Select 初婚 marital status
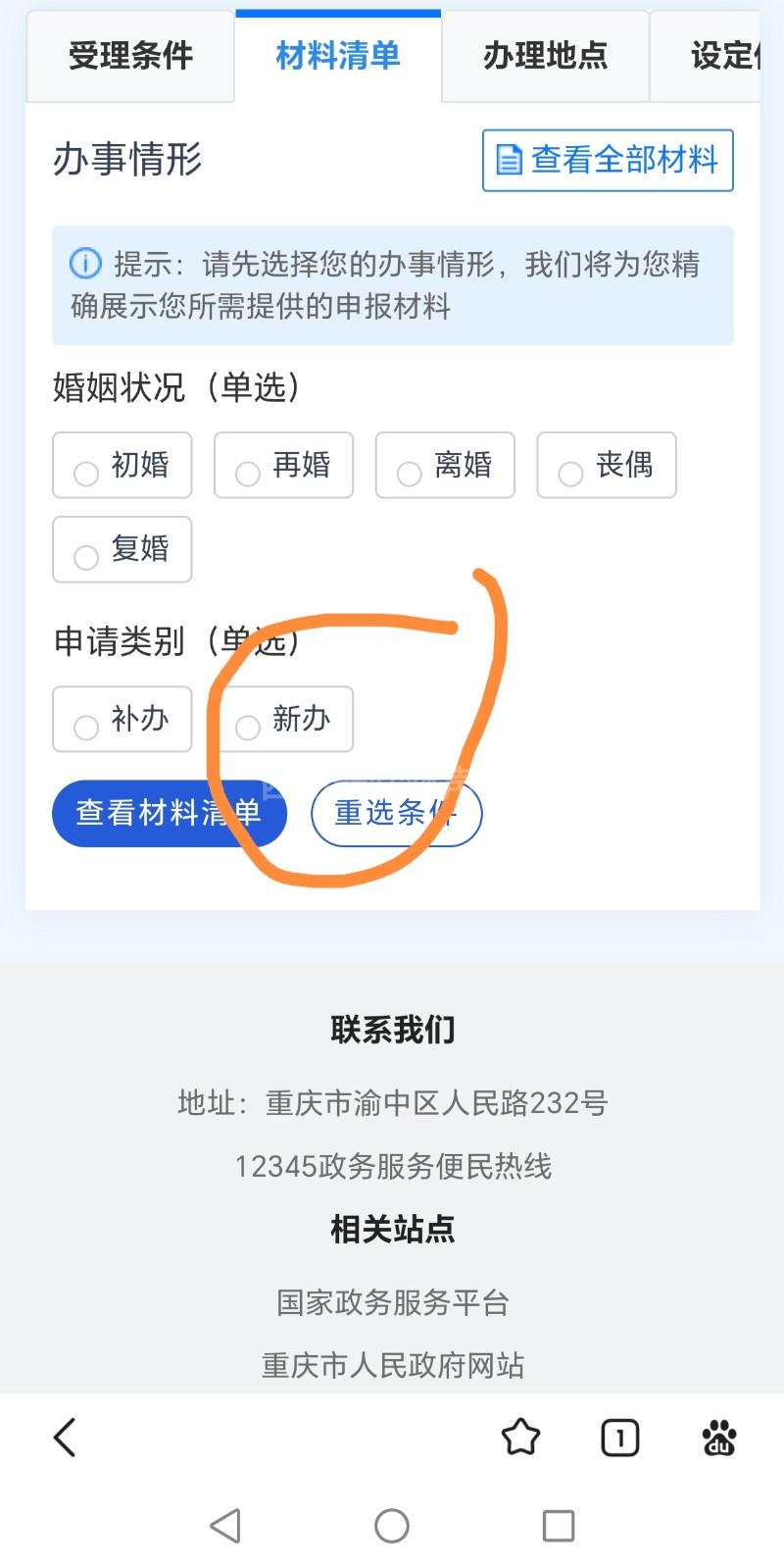Screen dimensions: 784x1568 [122, 465]
